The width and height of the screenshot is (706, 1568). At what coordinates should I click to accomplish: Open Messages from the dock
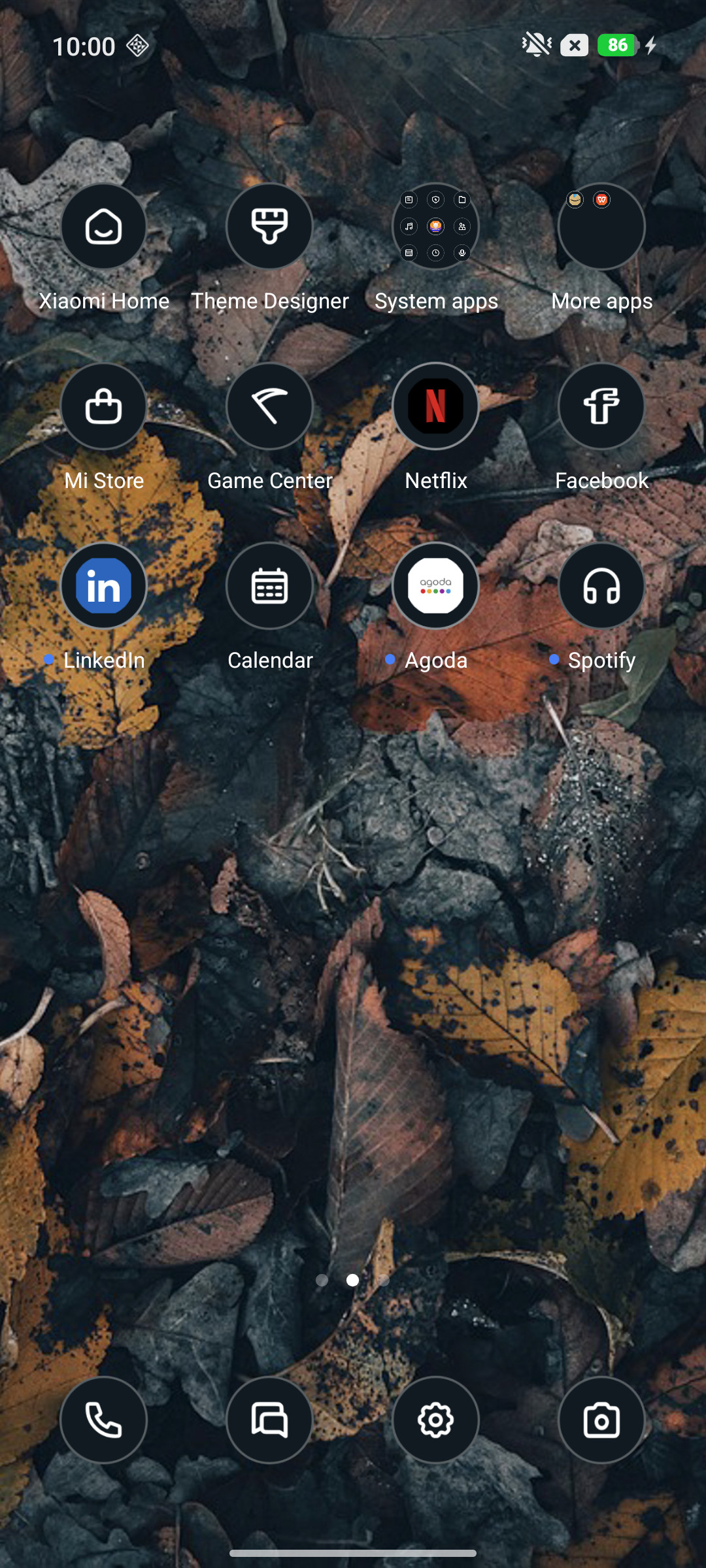click(x=269, y=1420)
